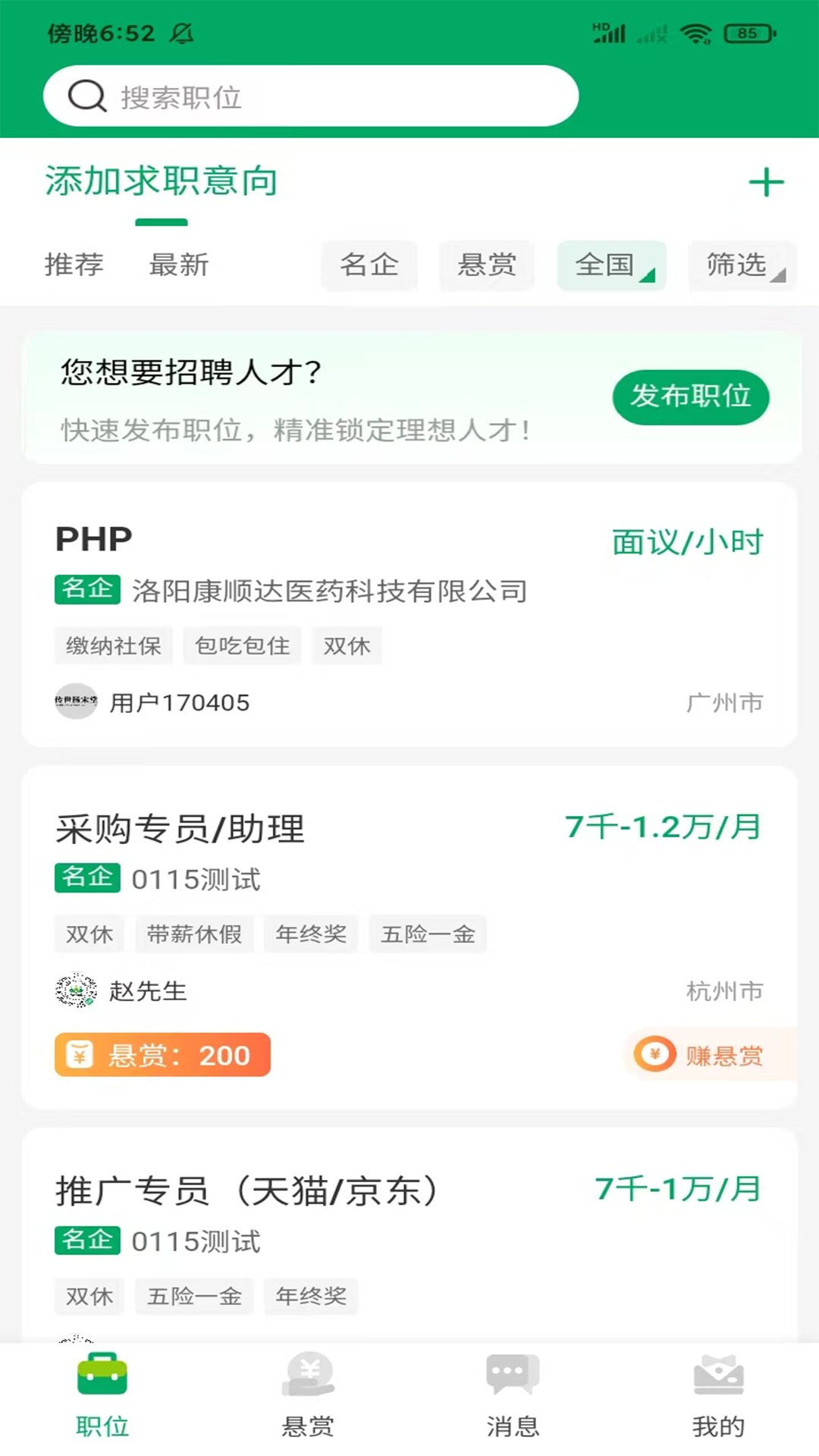Expand the add intention plus control
The height and width of the screenshot is (1456, 819).
[x=767, y=181]
